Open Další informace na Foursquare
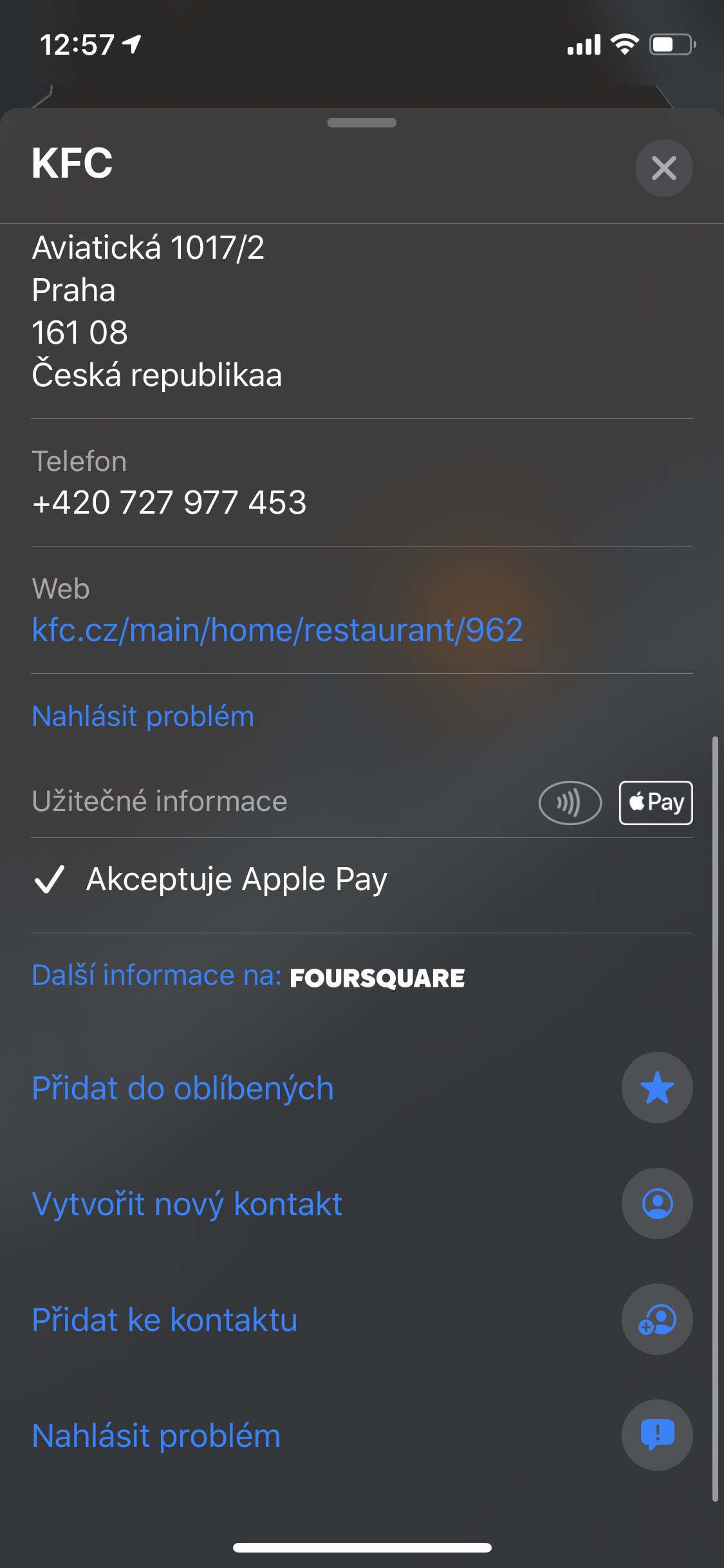This screenshot has height=1568, width=724. coord(248,976)
